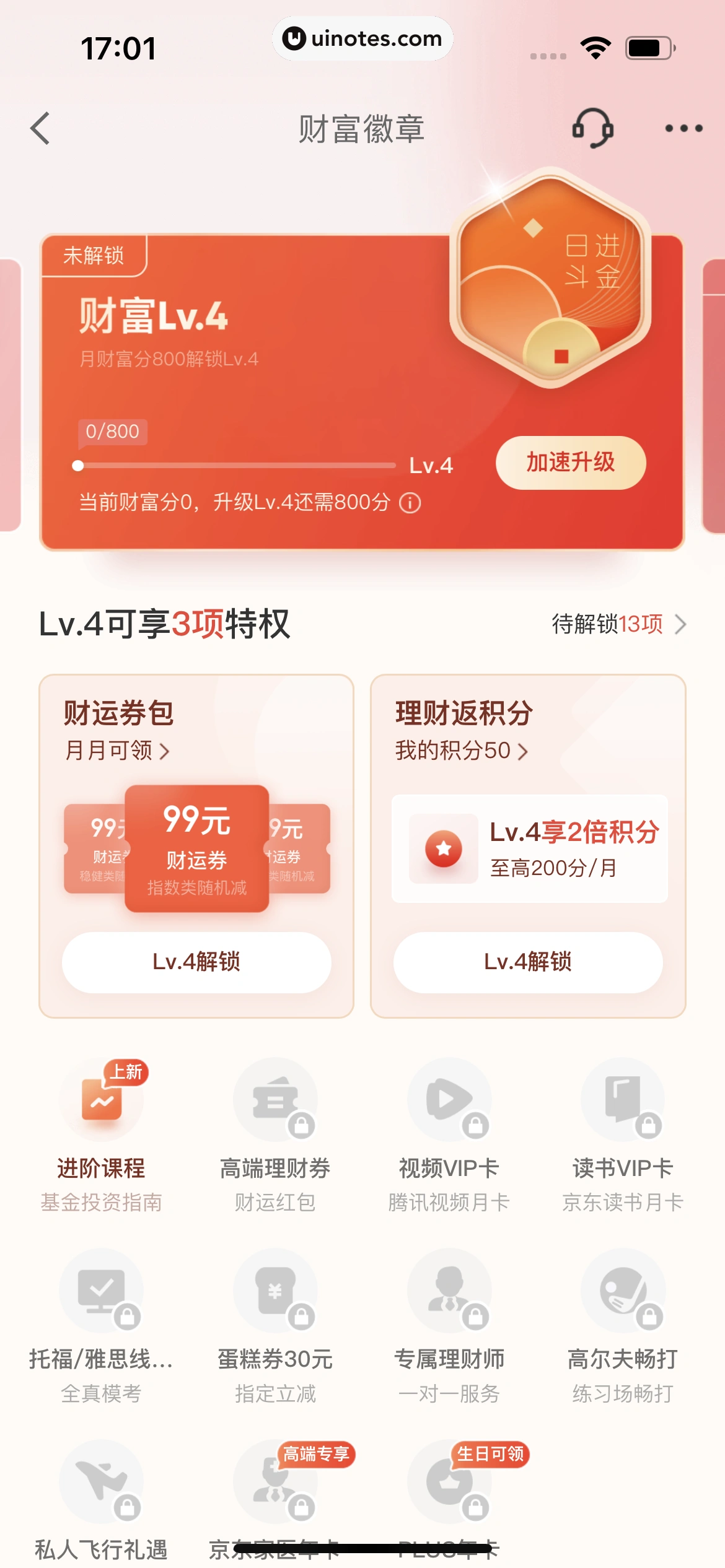Screen dimensions: 725x1568
Task: Open 私人飞行礼遇 privilege
Action: (101, 1499)
